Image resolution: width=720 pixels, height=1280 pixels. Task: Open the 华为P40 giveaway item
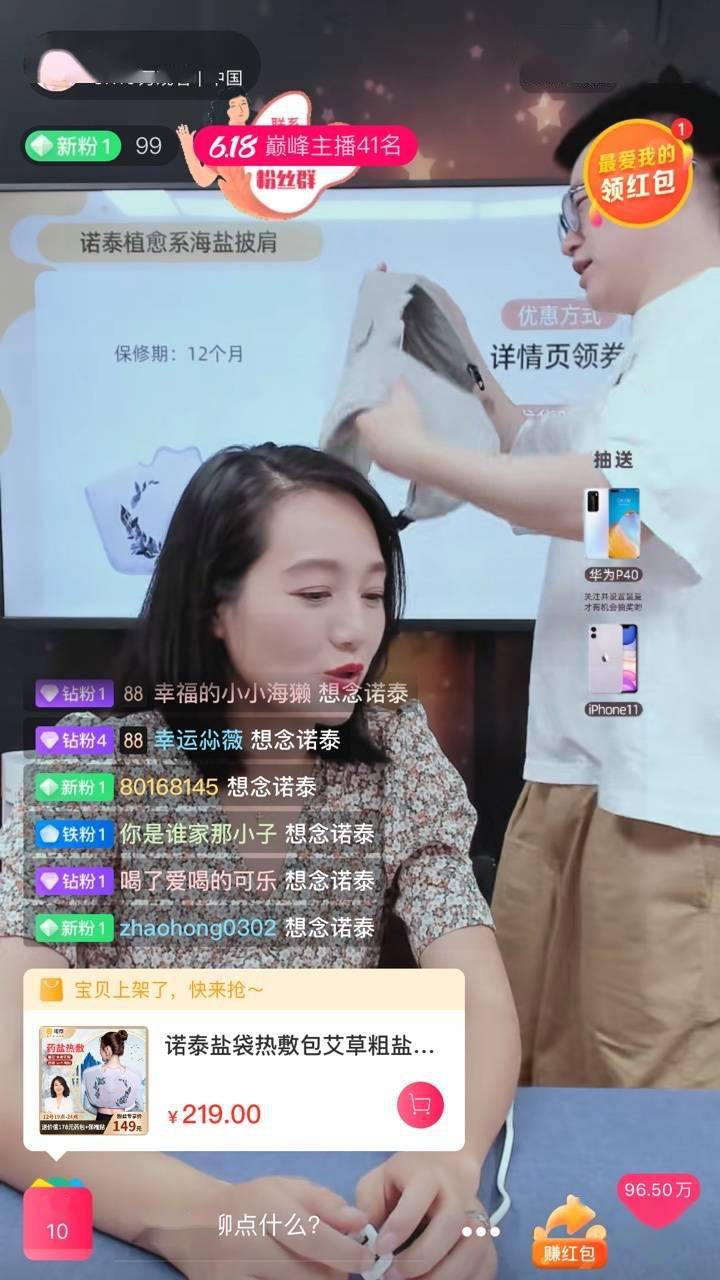tap(612, 532)
